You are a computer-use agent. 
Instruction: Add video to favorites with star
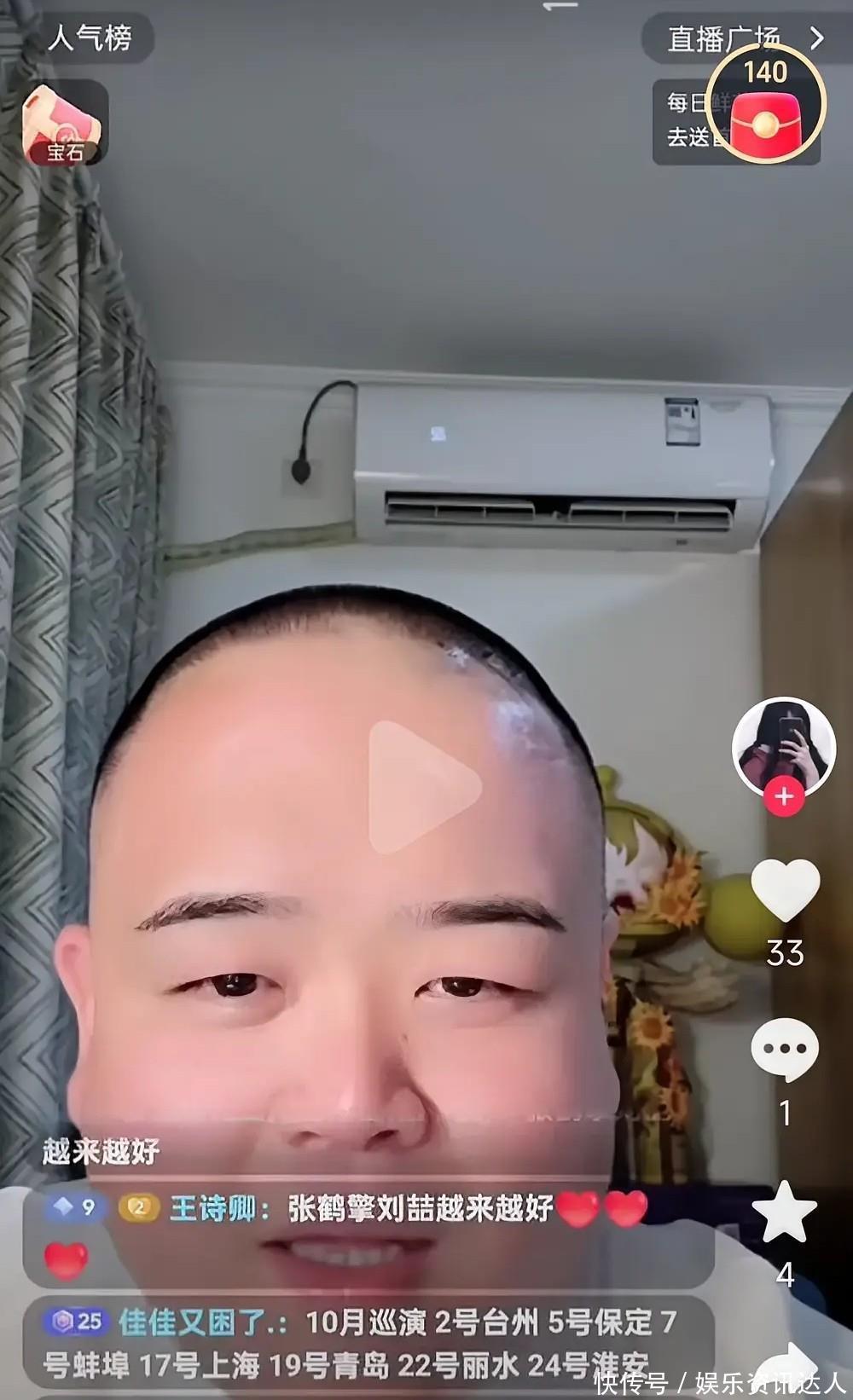(785, 1212)
